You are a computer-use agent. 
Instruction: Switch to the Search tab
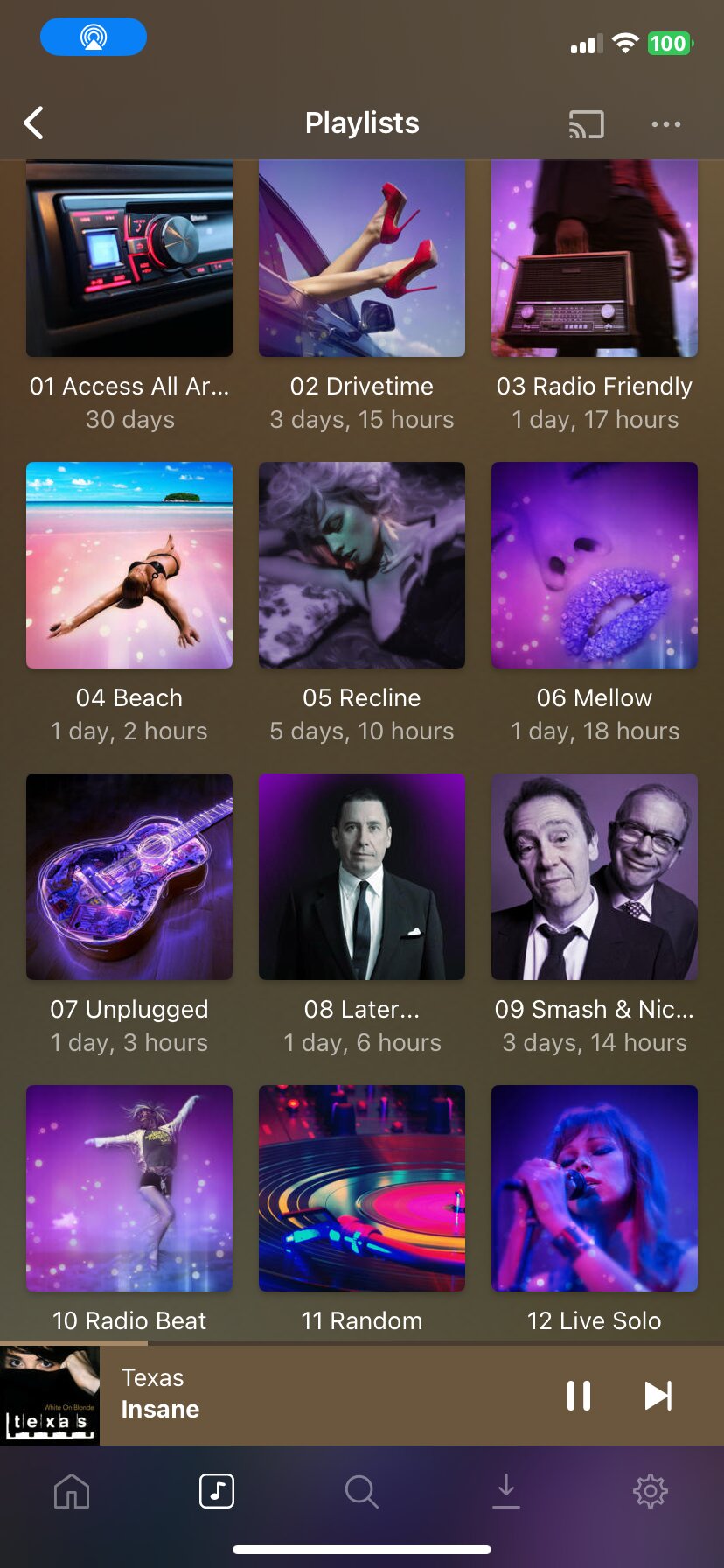(x=361, y=1491)
